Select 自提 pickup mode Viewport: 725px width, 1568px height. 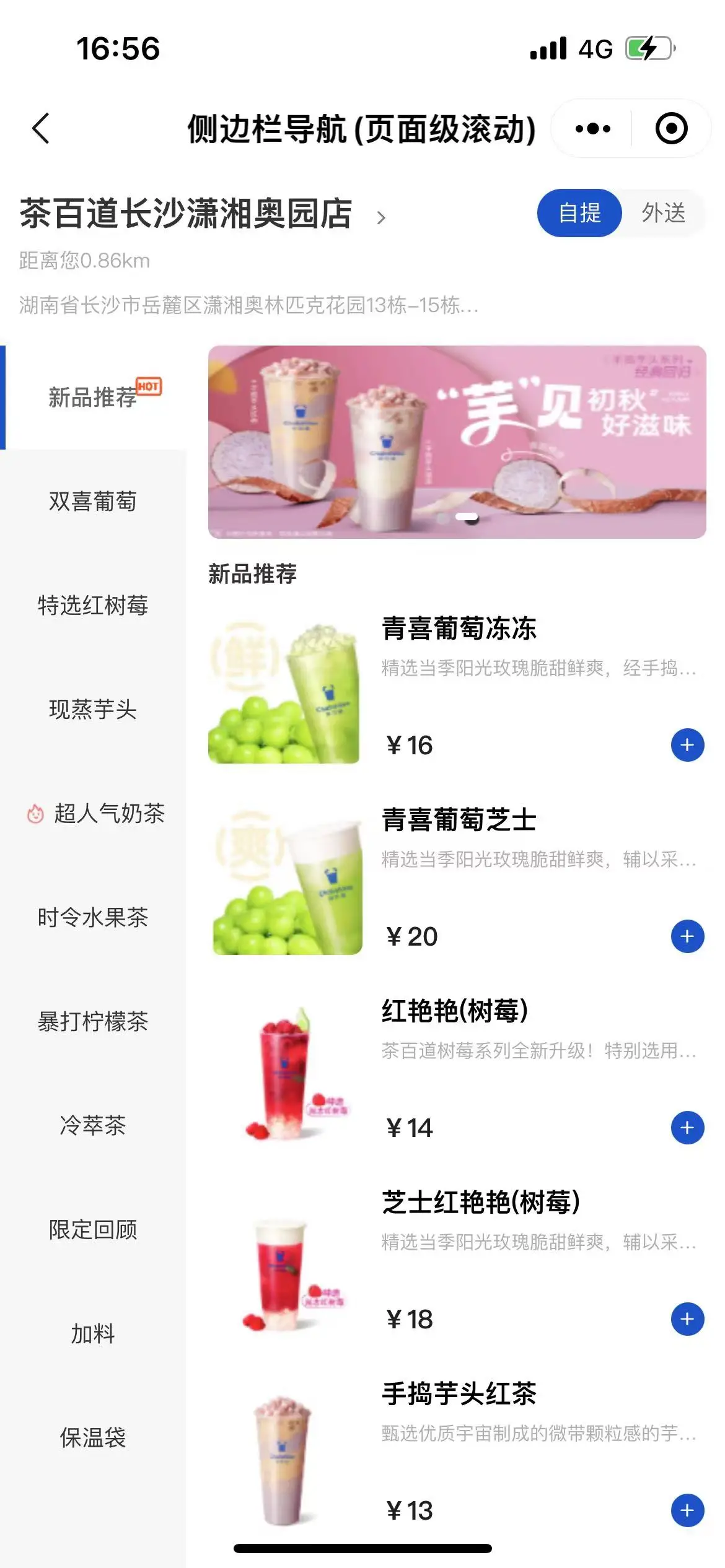pyautogui.click(x=579, y=213)
